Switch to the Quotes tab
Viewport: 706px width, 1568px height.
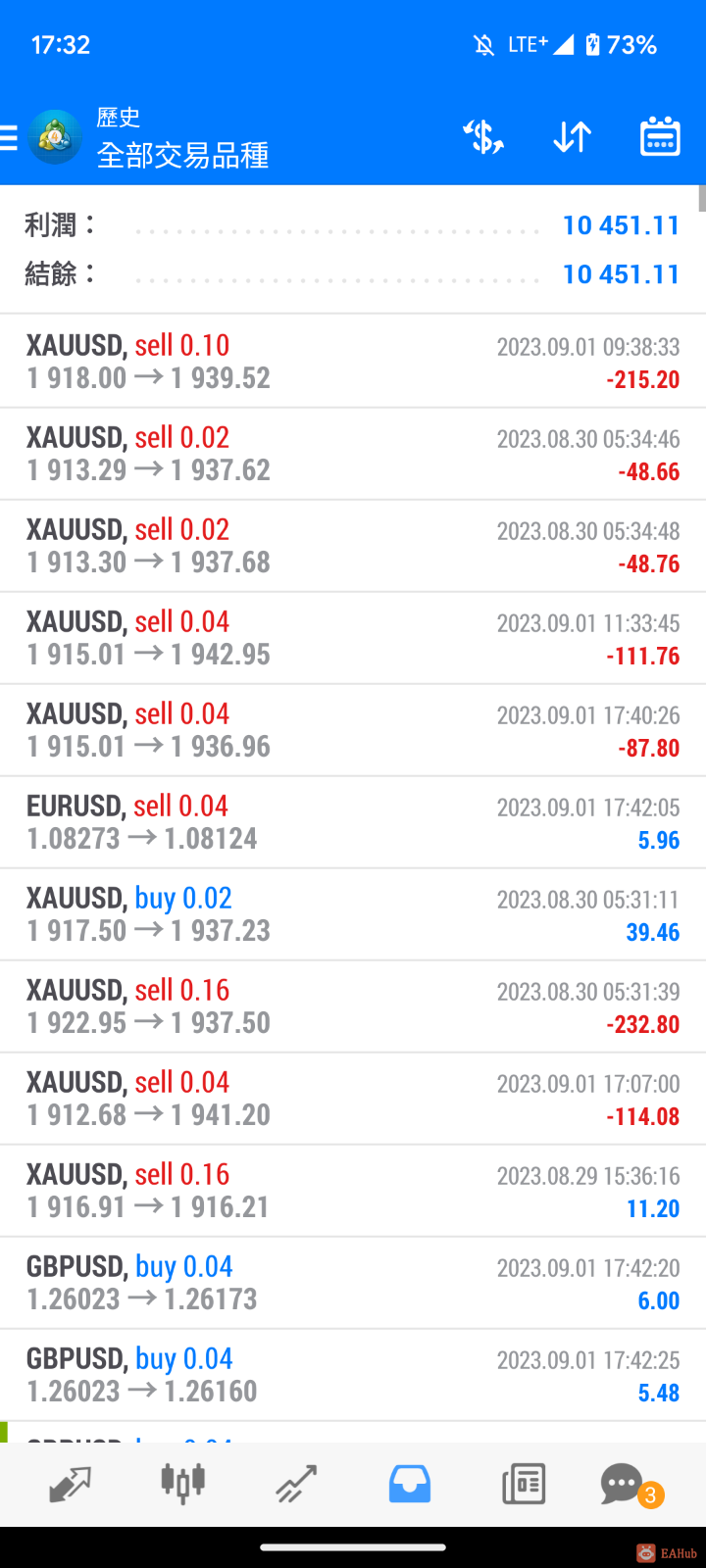pos(70,1484)
